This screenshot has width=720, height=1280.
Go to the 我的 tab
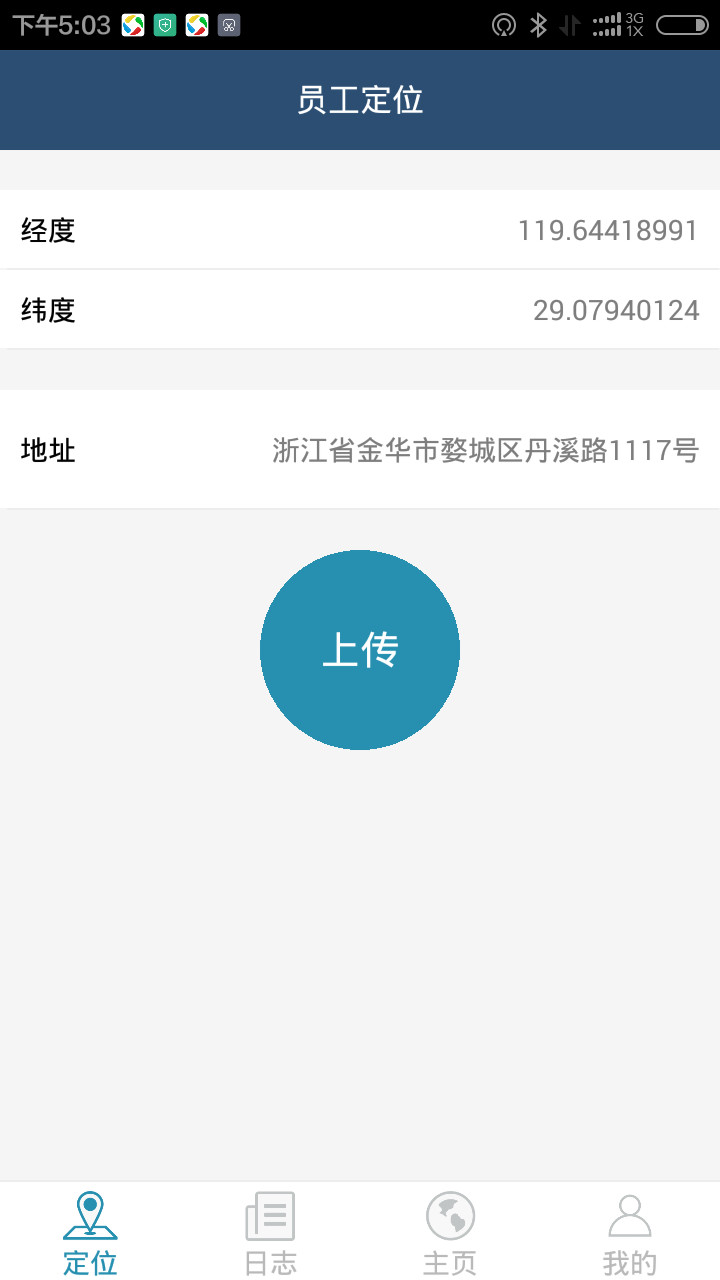[630, 1232]
